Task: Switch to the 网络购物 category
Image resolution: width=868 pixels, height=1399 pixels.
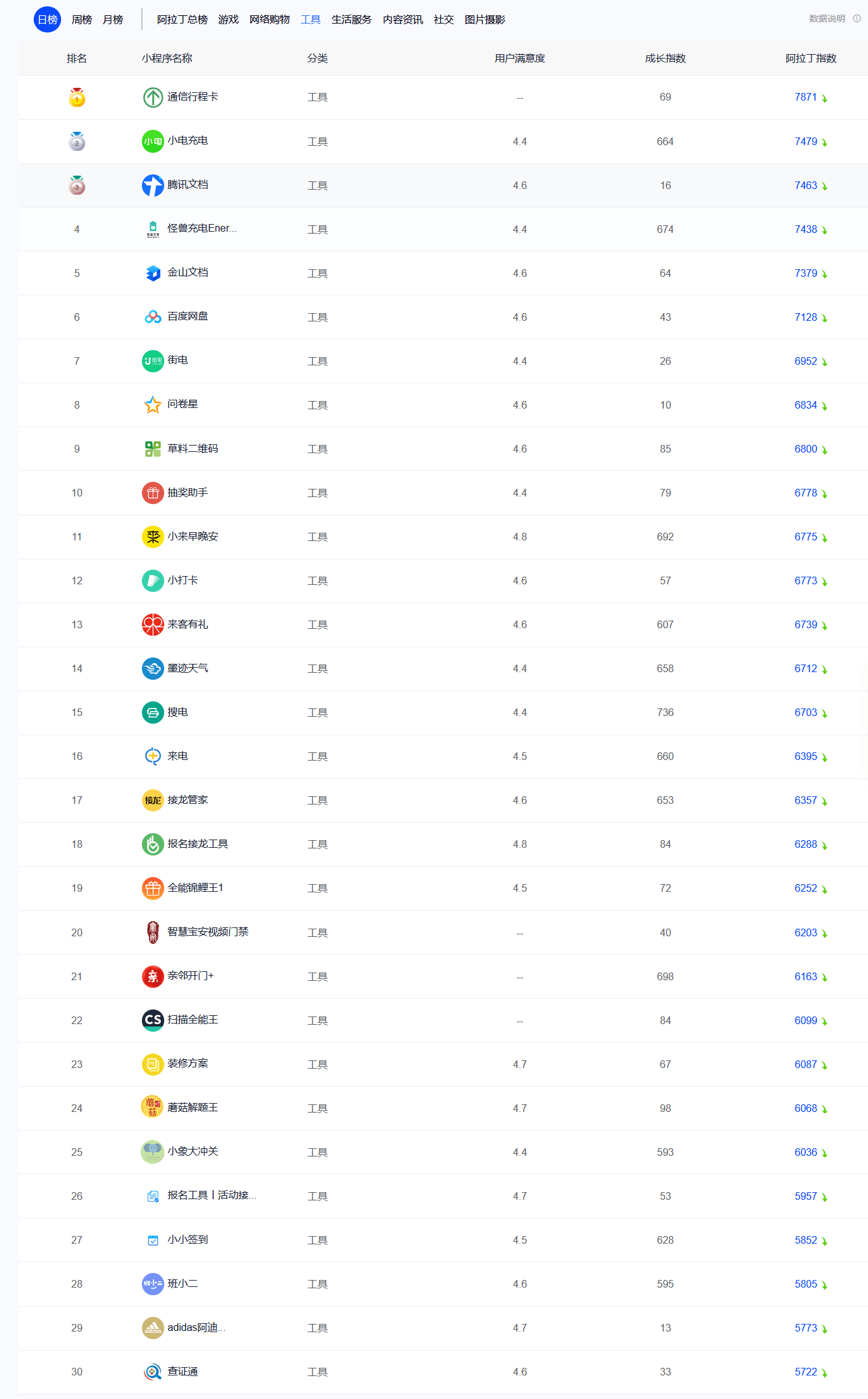Action: click(270, 20)
